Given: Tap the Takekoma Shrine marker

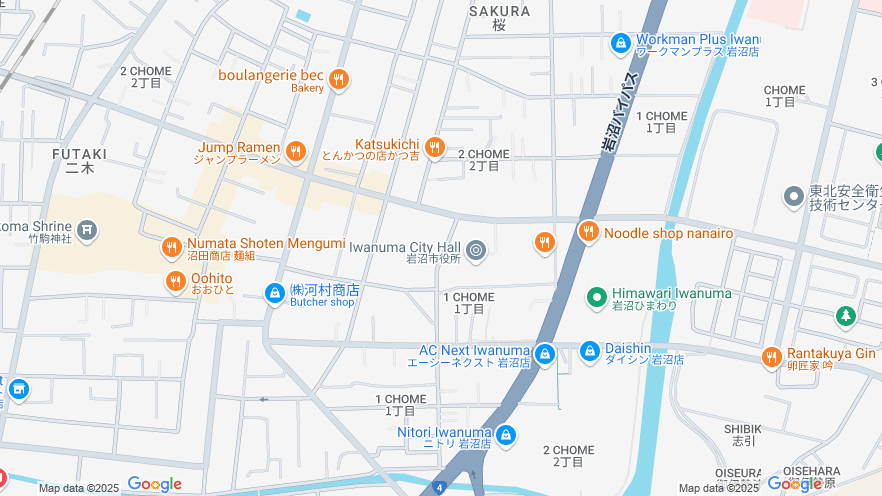Looking at the screenshot, I should [88, 231].
